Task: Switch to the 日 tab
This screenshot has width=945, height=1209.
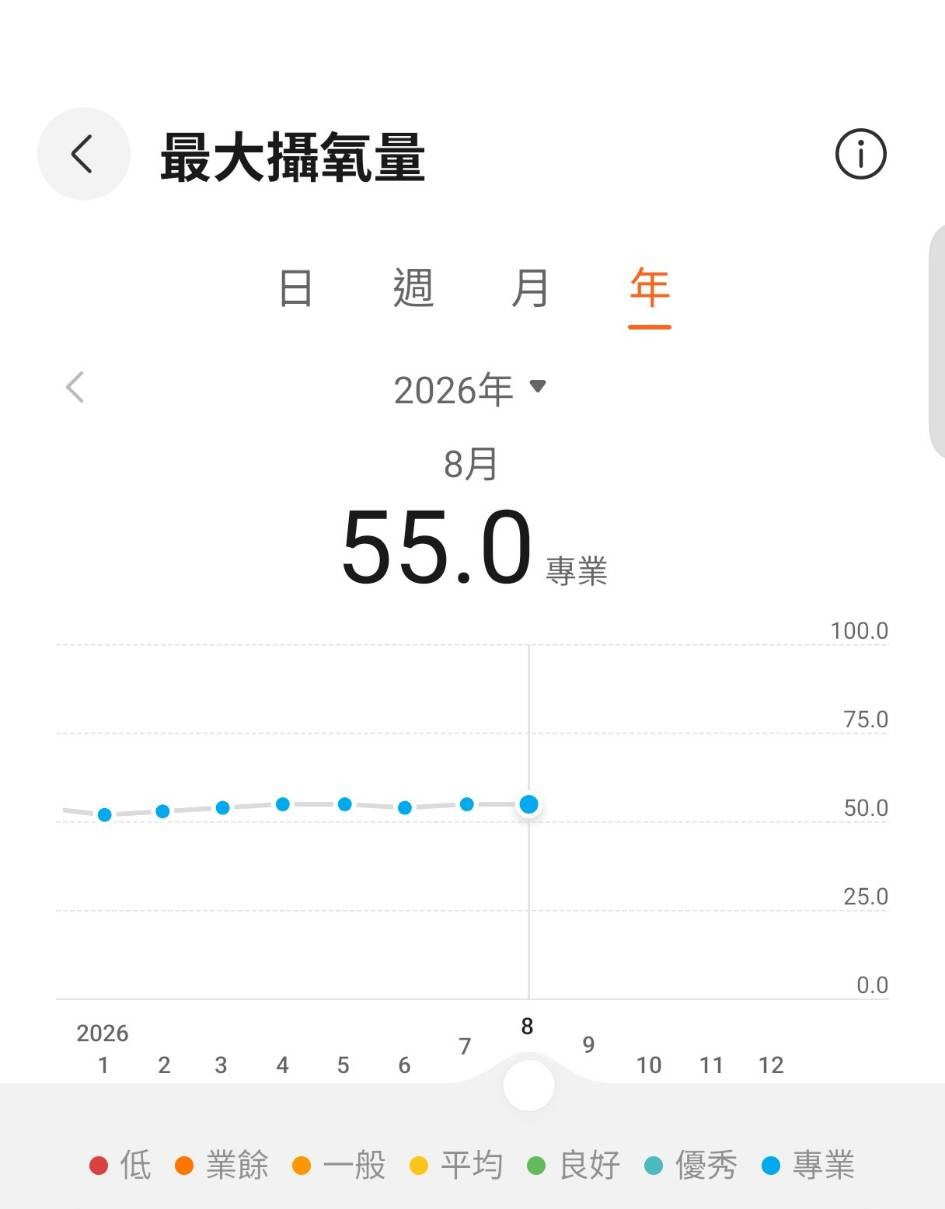Action: coord(295,288)
